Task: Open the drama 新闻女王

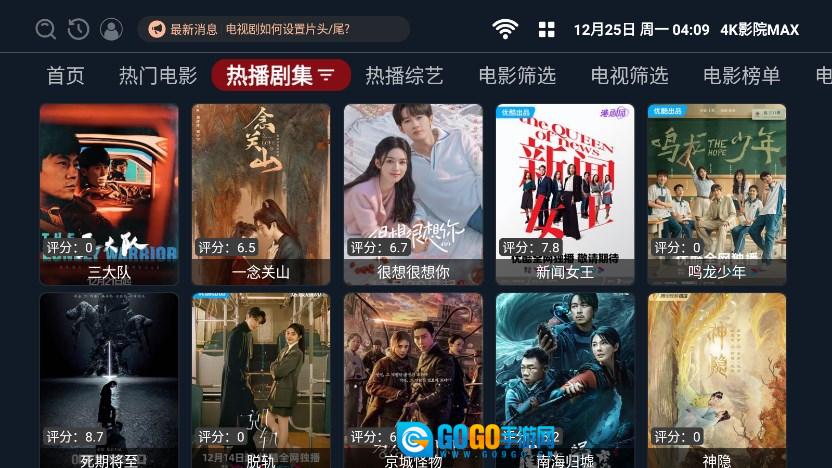Action: click(x=565, y=193)
